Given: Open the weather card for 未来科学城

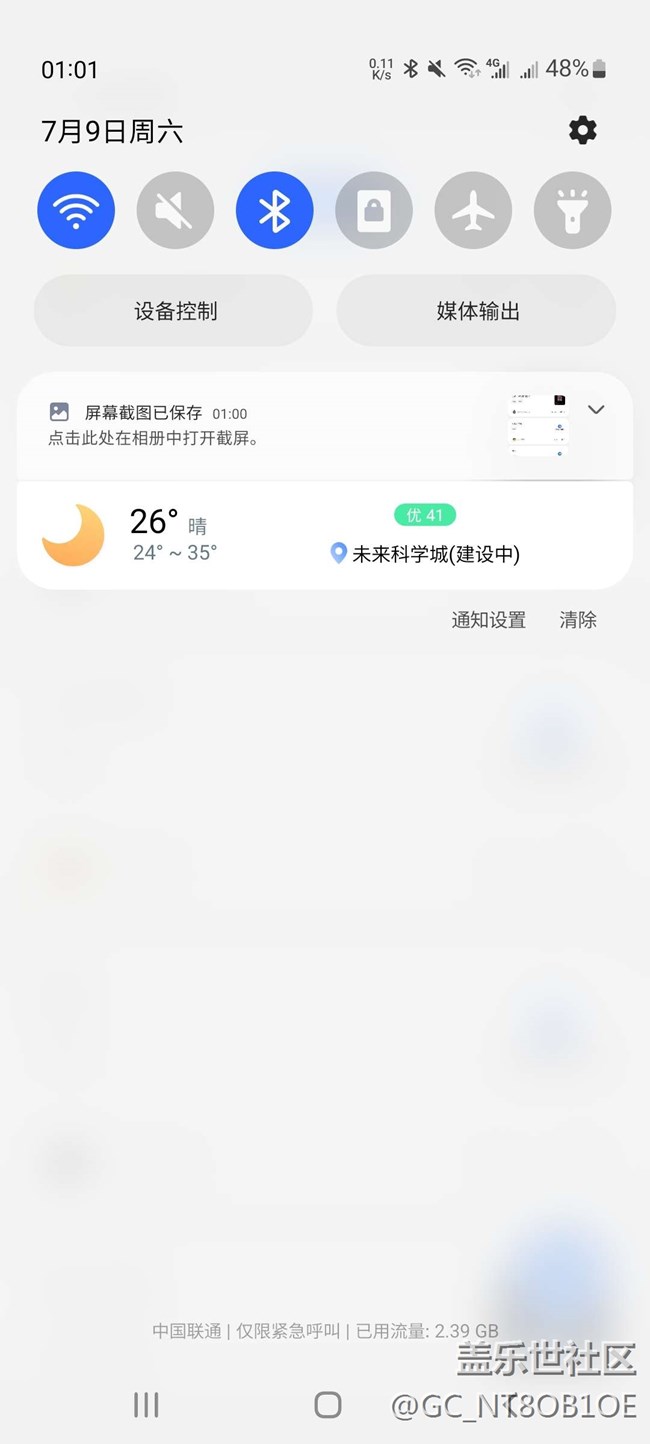Looking at the screenshot, I should click(324, 535).
